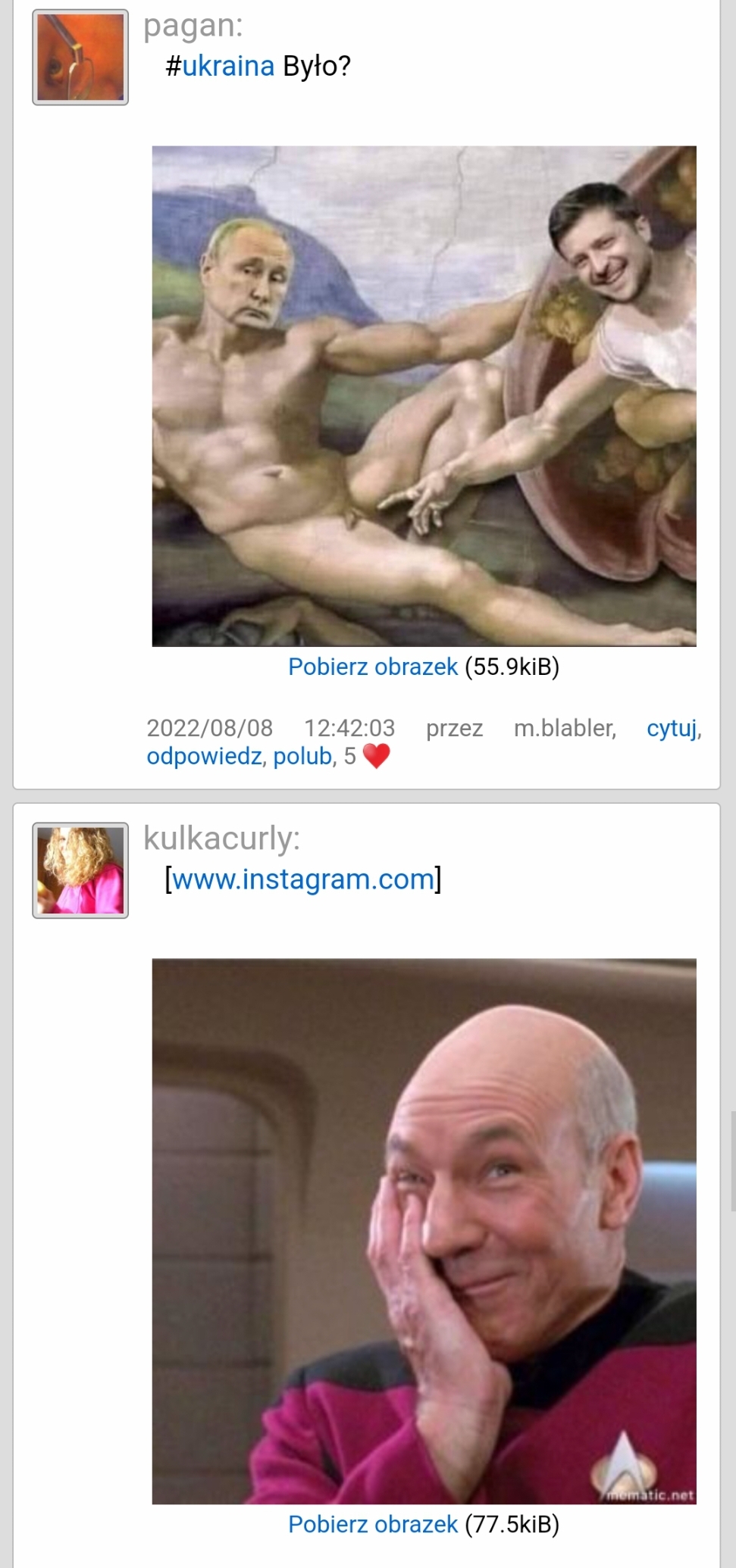This screenshot has width=736, height=1568.
Task: Open the Star Trek meme image
Action: [424, 1231]
